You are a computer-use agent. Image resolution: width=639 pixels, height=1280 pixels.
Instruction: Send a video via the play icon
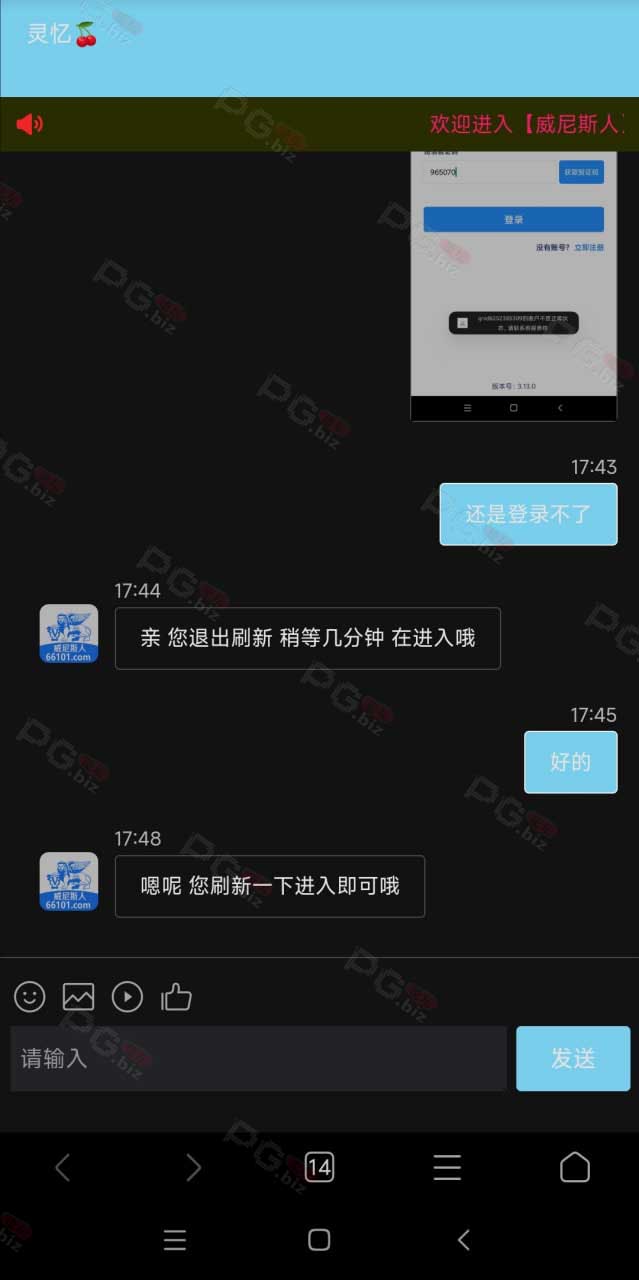point(127,996)
